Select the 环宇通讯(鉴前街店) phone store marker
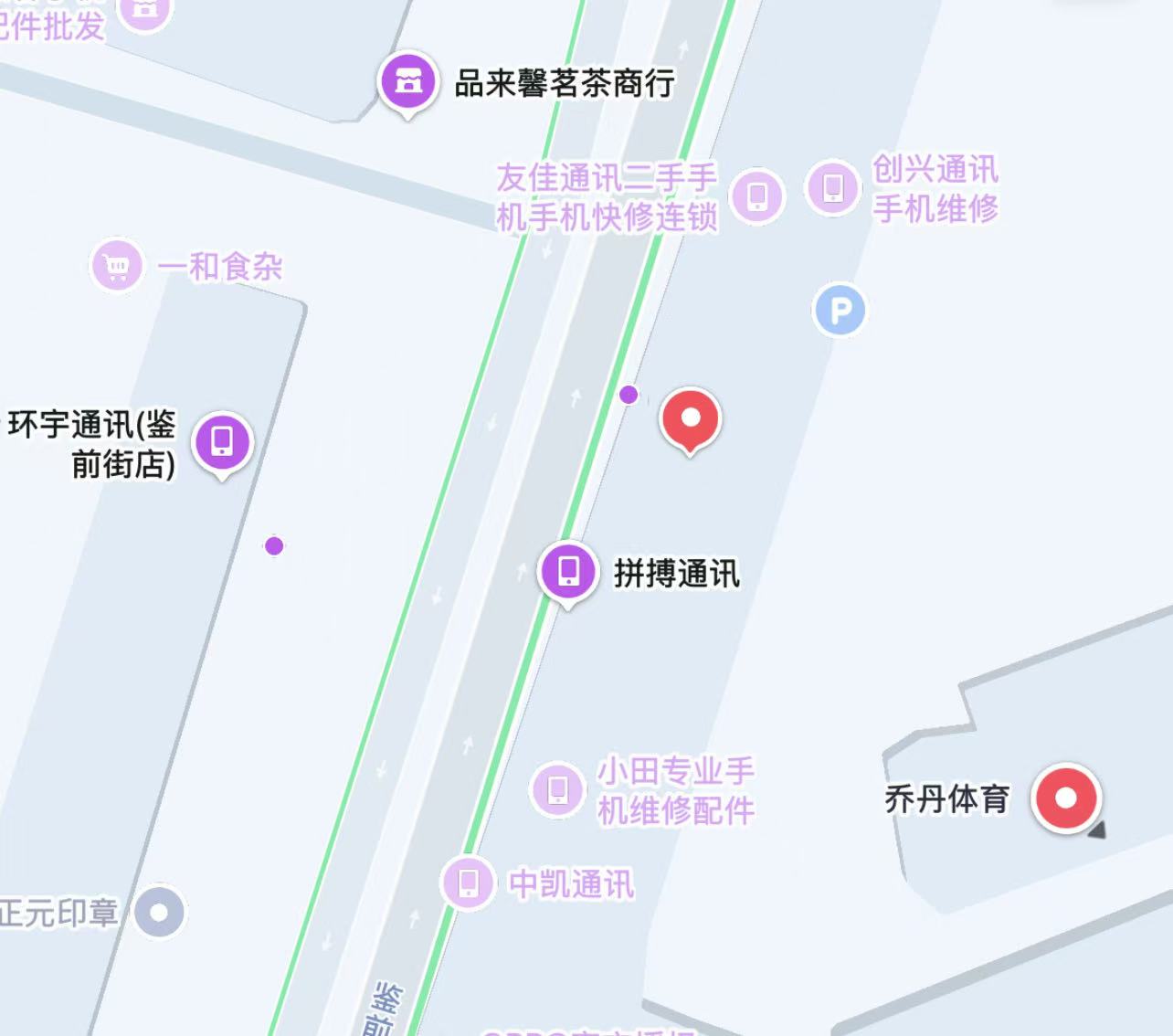This screenshot has width=1173, height=1036. click(222, 442)
